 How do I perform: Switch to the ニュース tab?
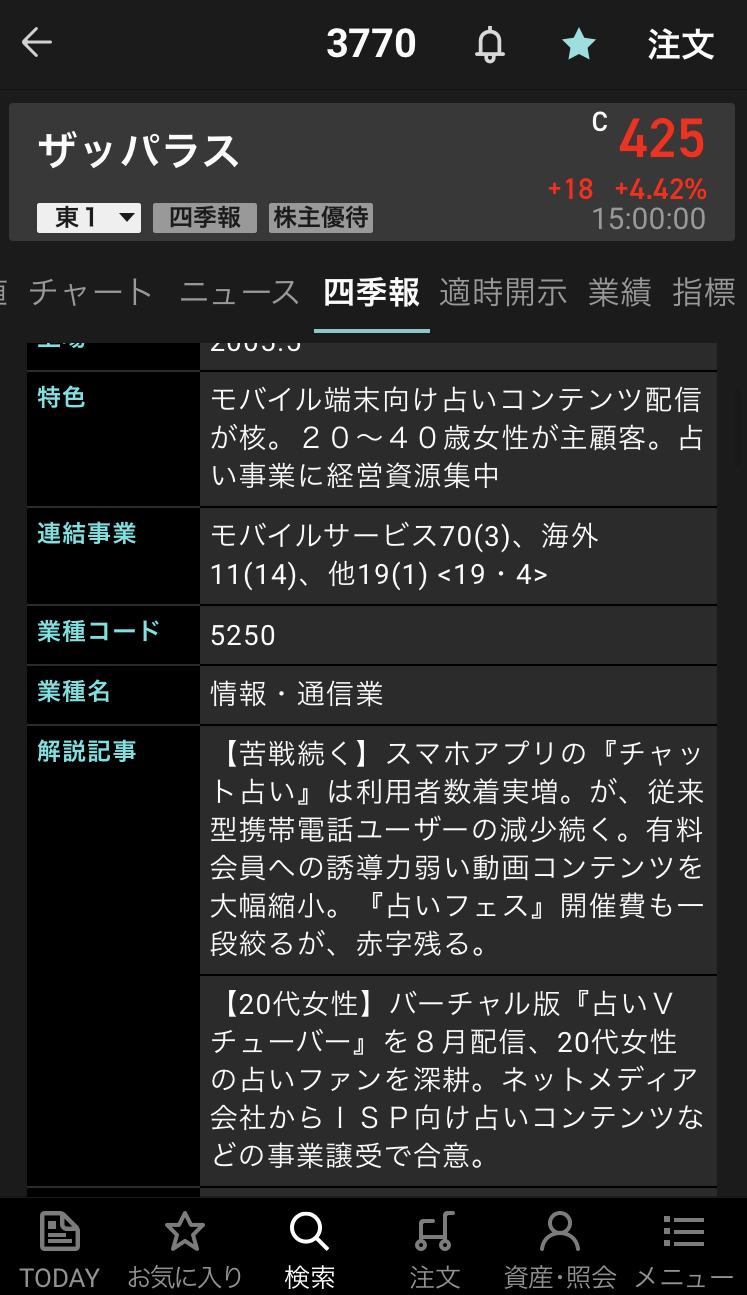tap(239, 292)
